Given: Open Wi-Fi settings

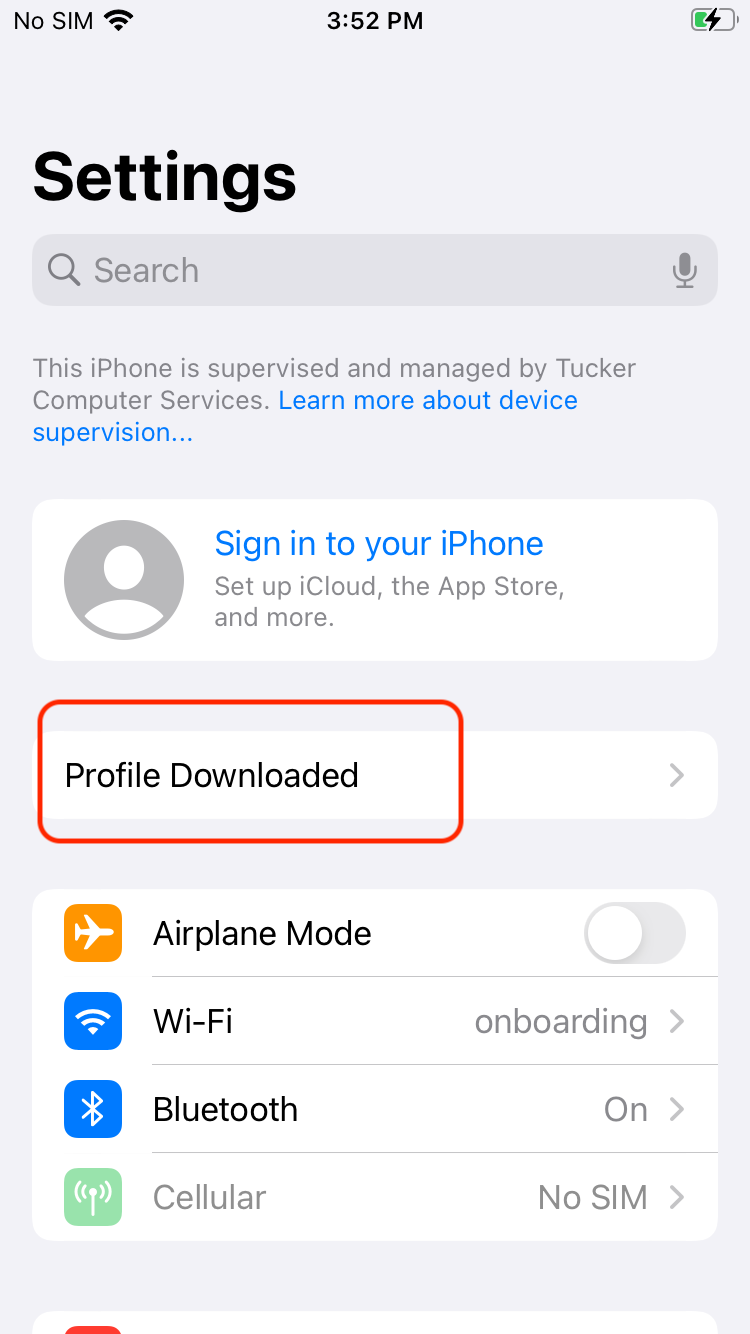Looking at the screenshot, I should click(374, 1021).
